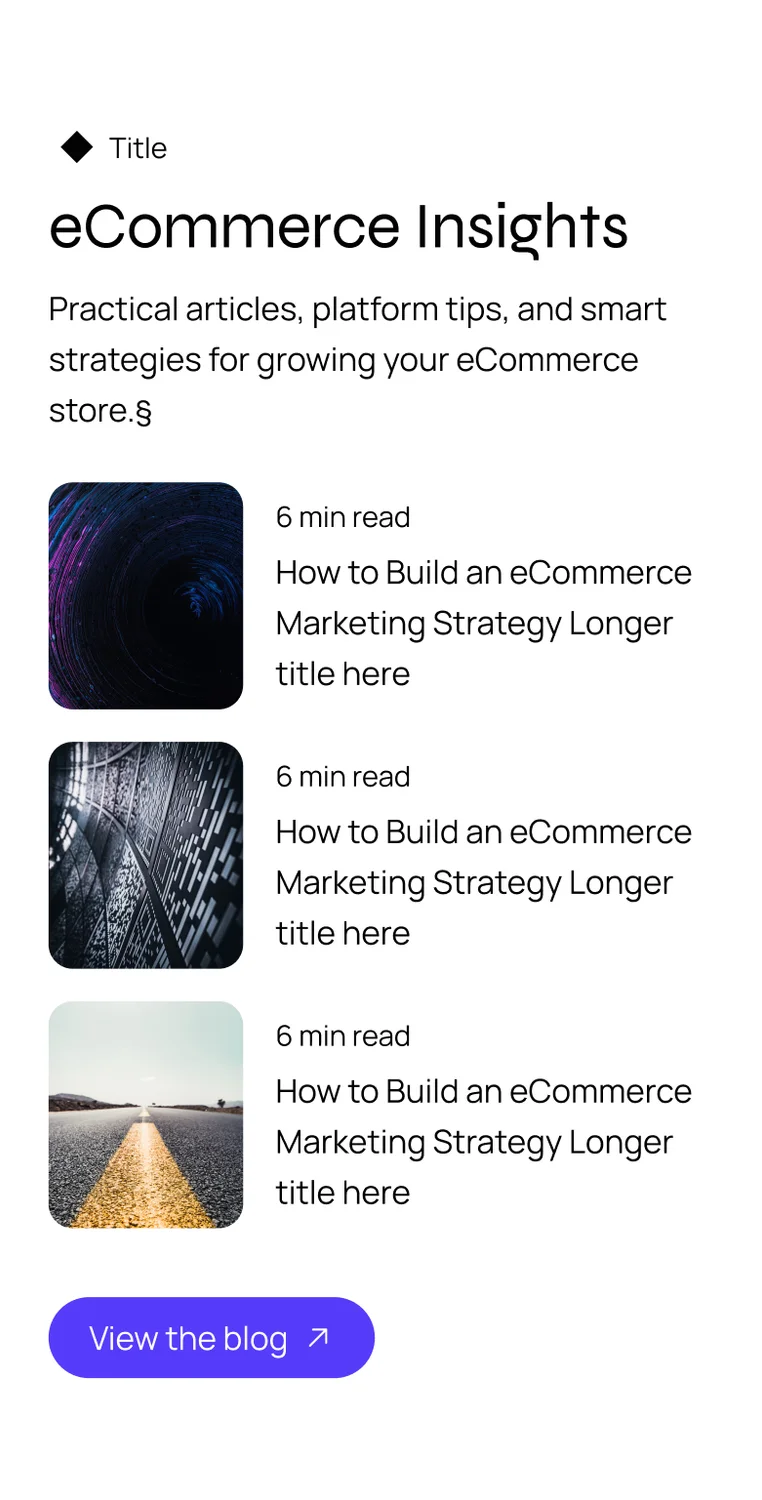The height and width of the screenshot is (1500, 762).
Task: Select the introductory paragraph below the heading
Action: coord(357,359)
